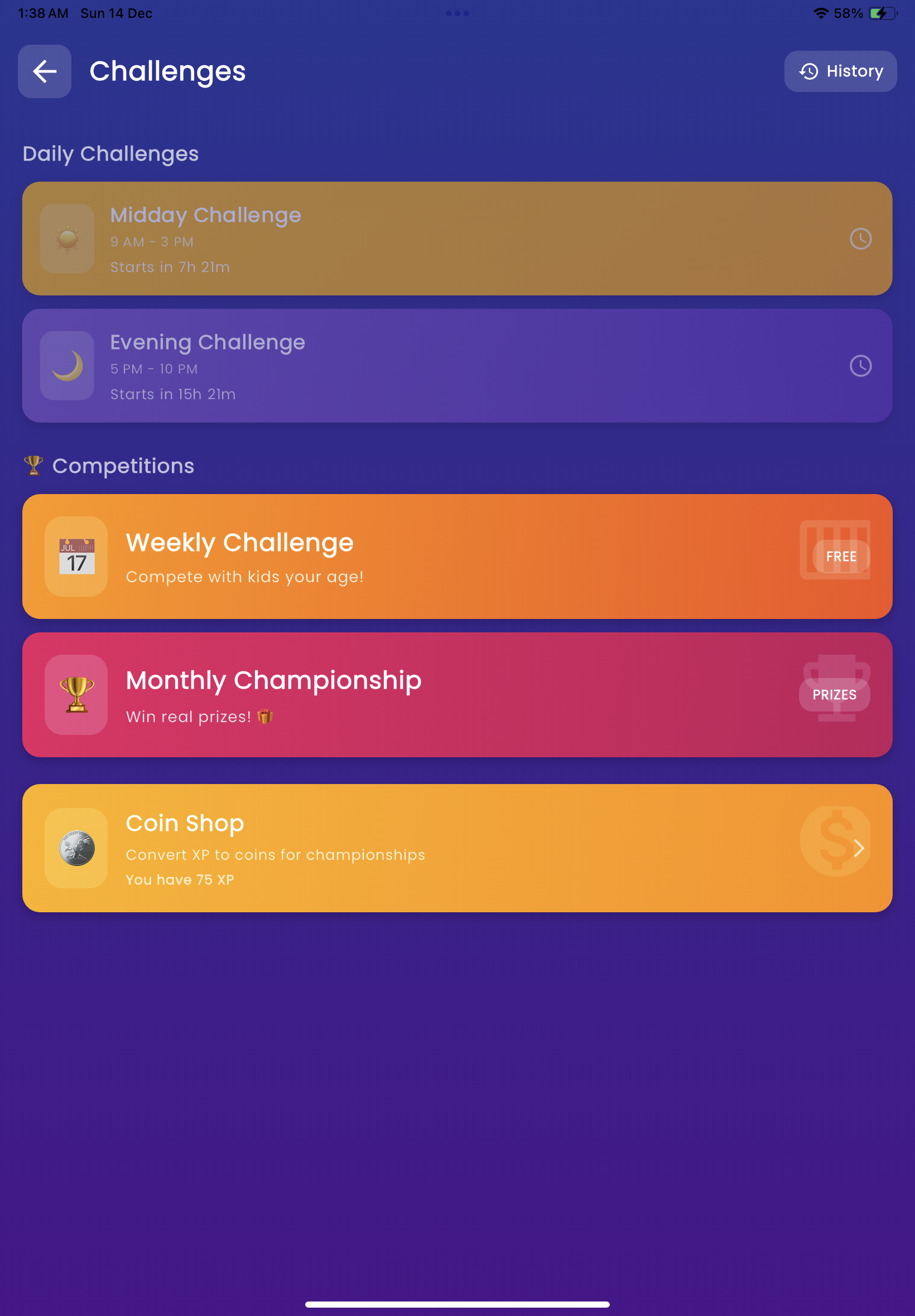Viewport: 915px width, 1316px height.
Task: Select the calendar icon on Weekly Challenge
Action: 76,558
